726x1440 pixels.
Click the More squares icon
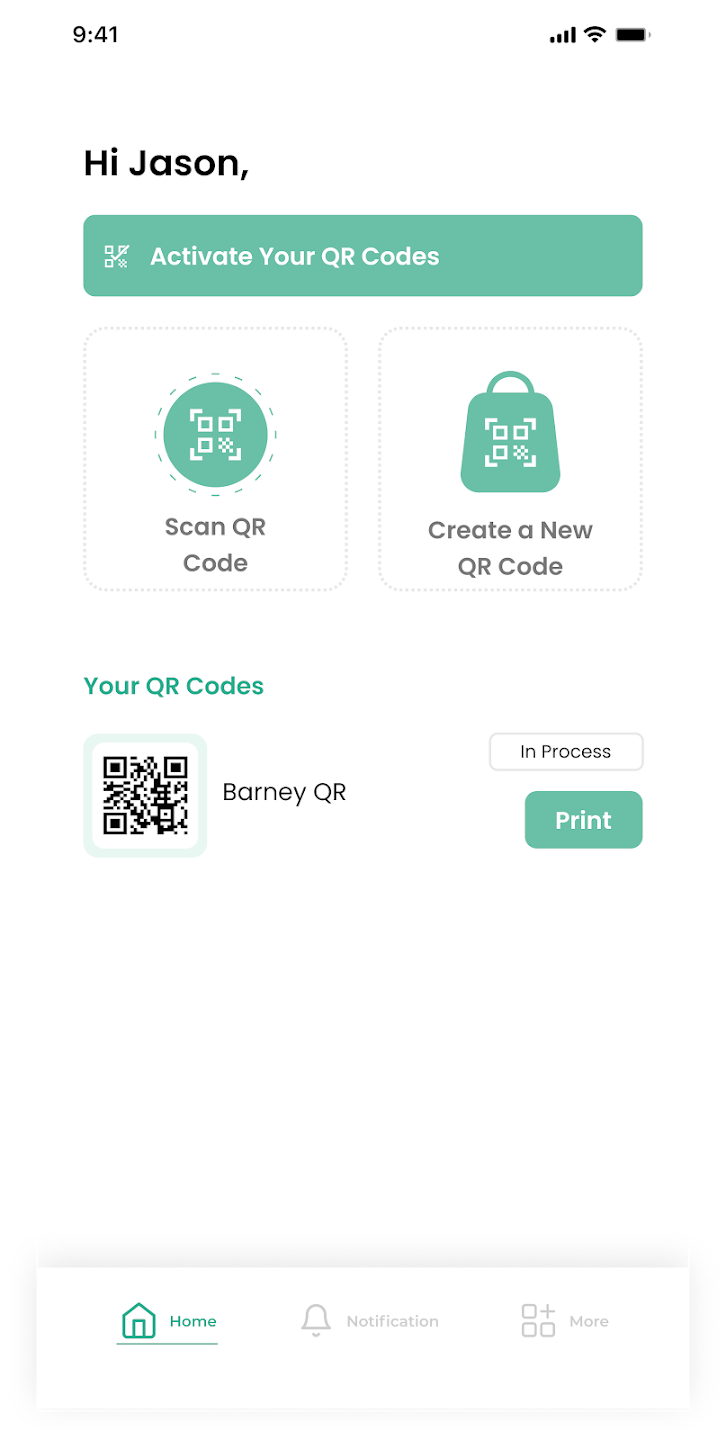point(537,1320)
